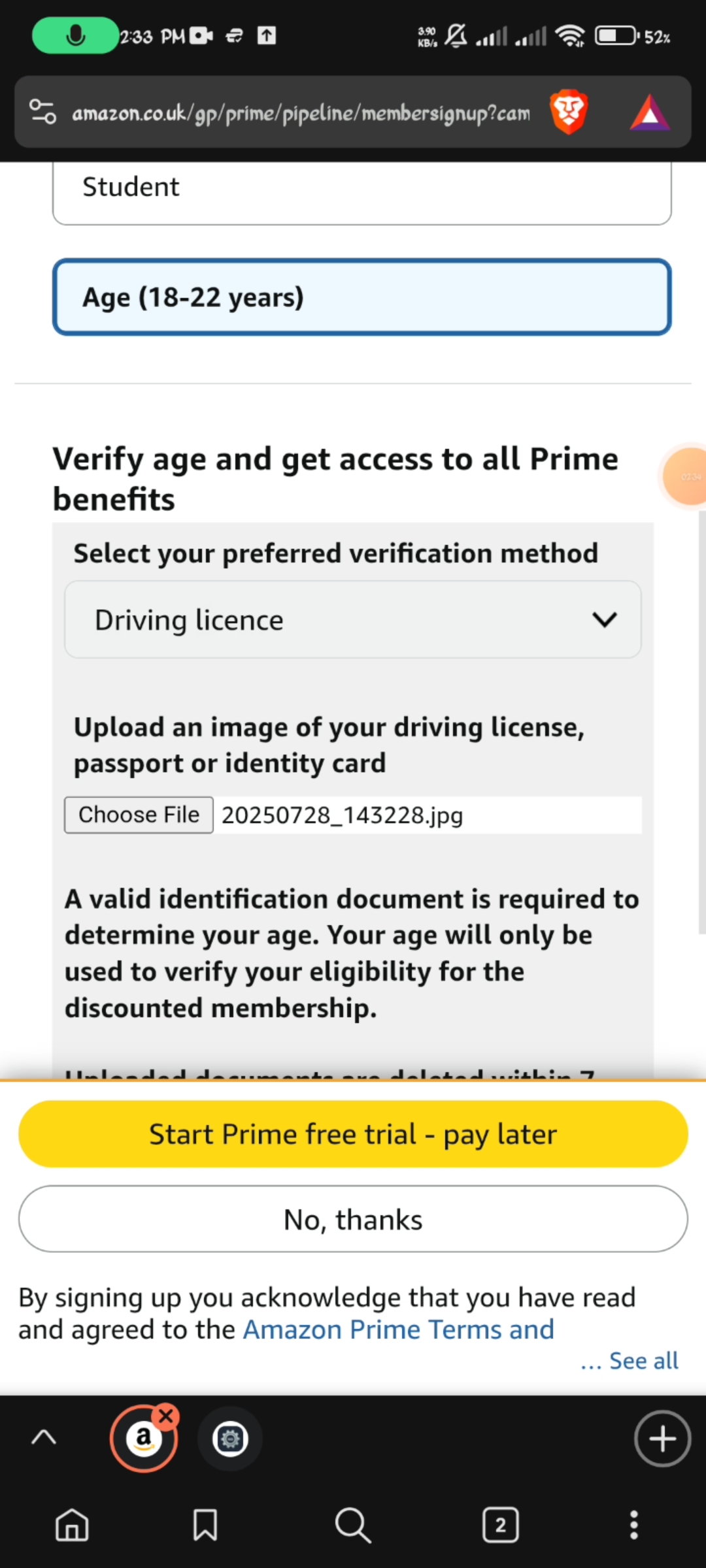
Task: Collapse the tab strip with the up arrow
Action: (44, 1437)
